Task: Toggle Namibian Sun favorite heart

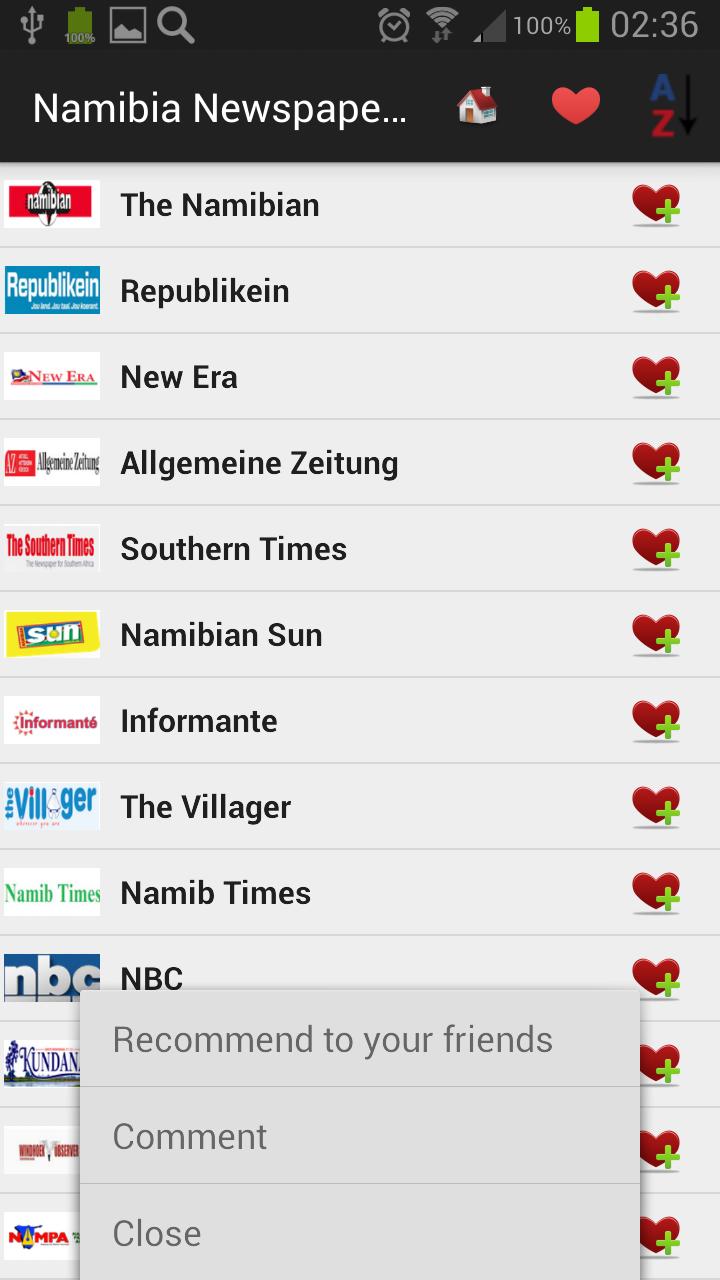Action: pos(657,634)
